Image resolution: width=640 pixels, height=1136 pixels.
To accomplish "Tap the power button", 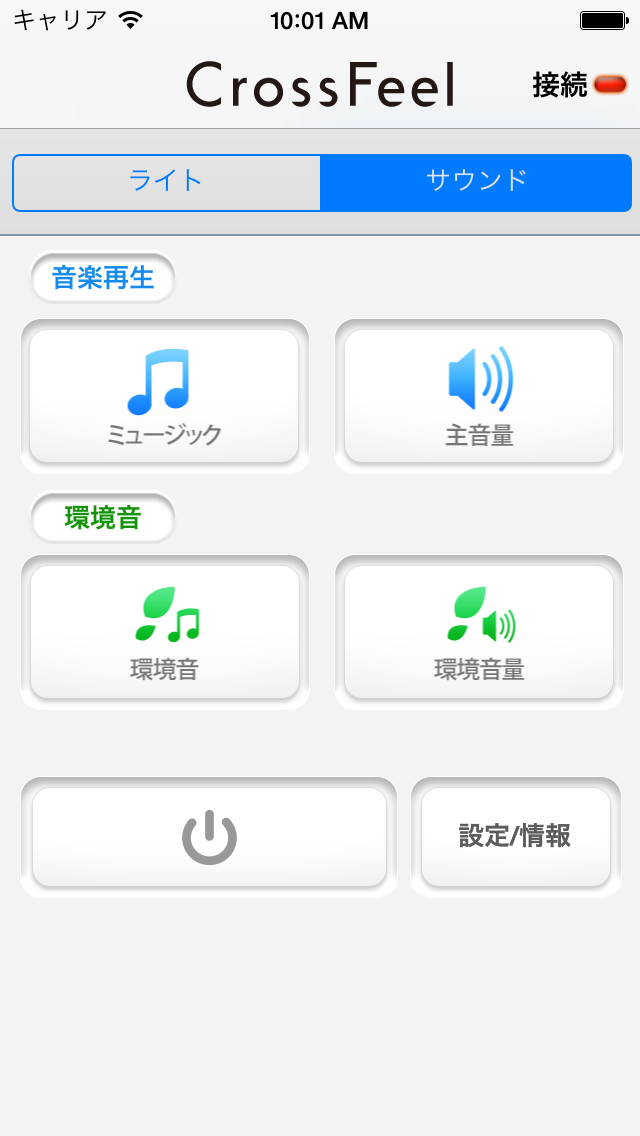I will point(209,837).
